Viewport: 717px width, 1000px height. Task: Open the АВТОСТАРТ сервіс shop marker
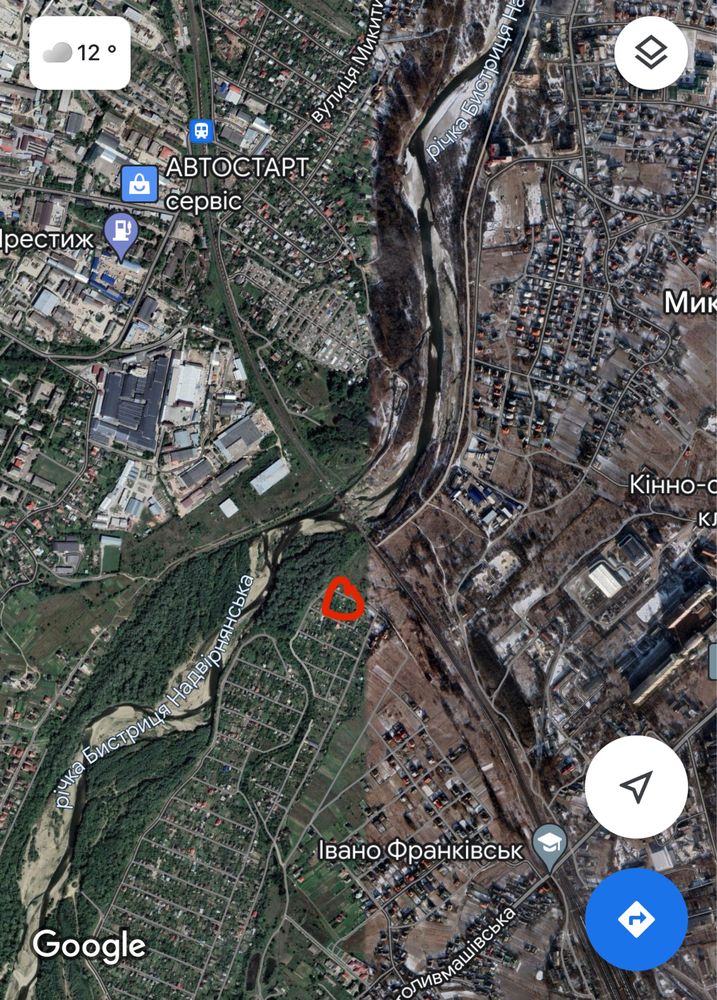(x=140, y=183)
